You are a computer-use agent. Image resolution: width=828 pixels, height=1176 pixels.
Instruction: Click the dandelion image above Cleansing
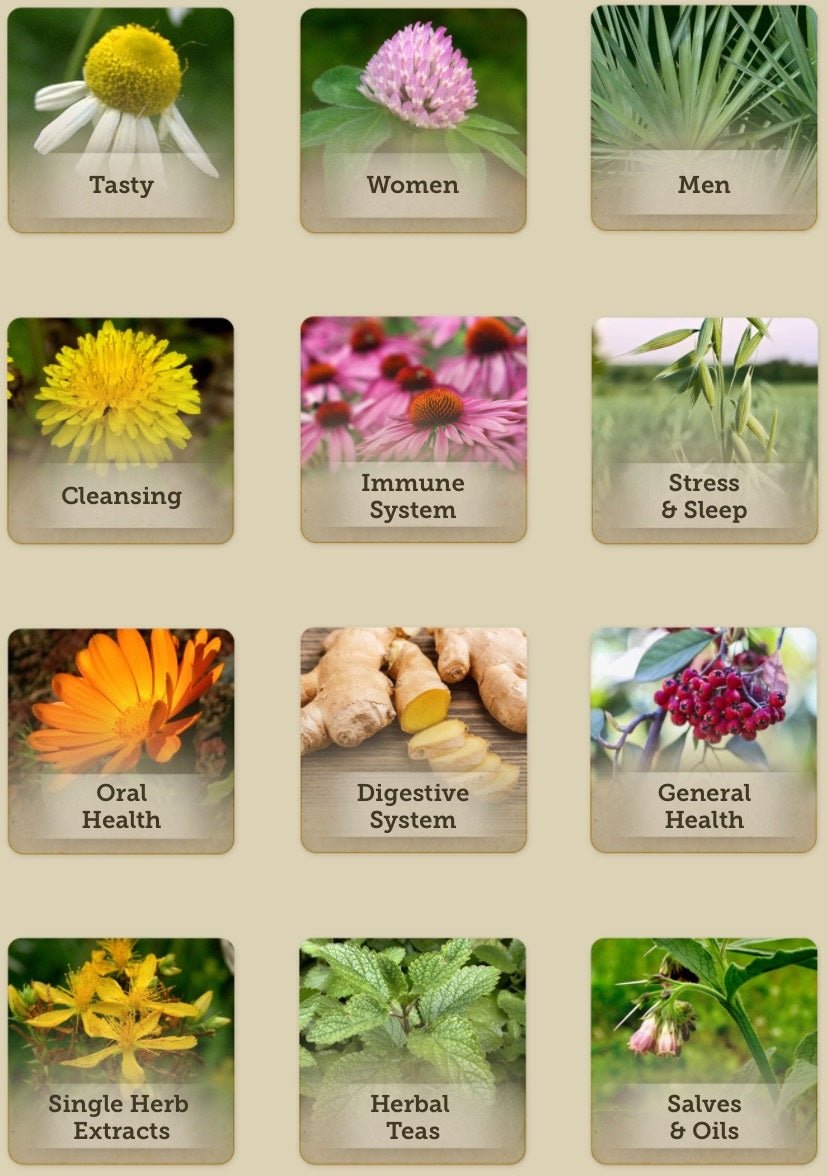[x=120, y=390]
